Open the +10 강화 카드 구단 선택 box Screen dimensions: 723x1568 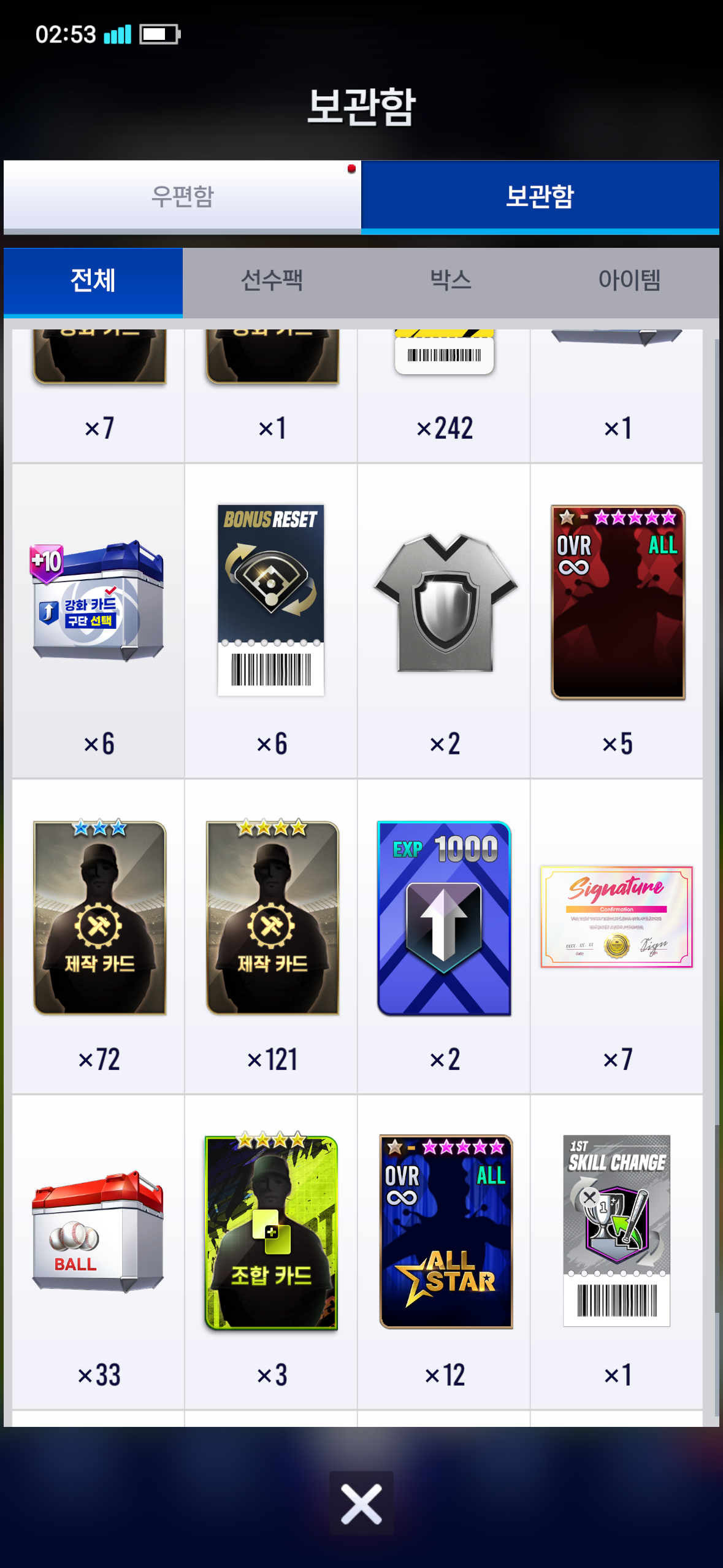point(98,601)
